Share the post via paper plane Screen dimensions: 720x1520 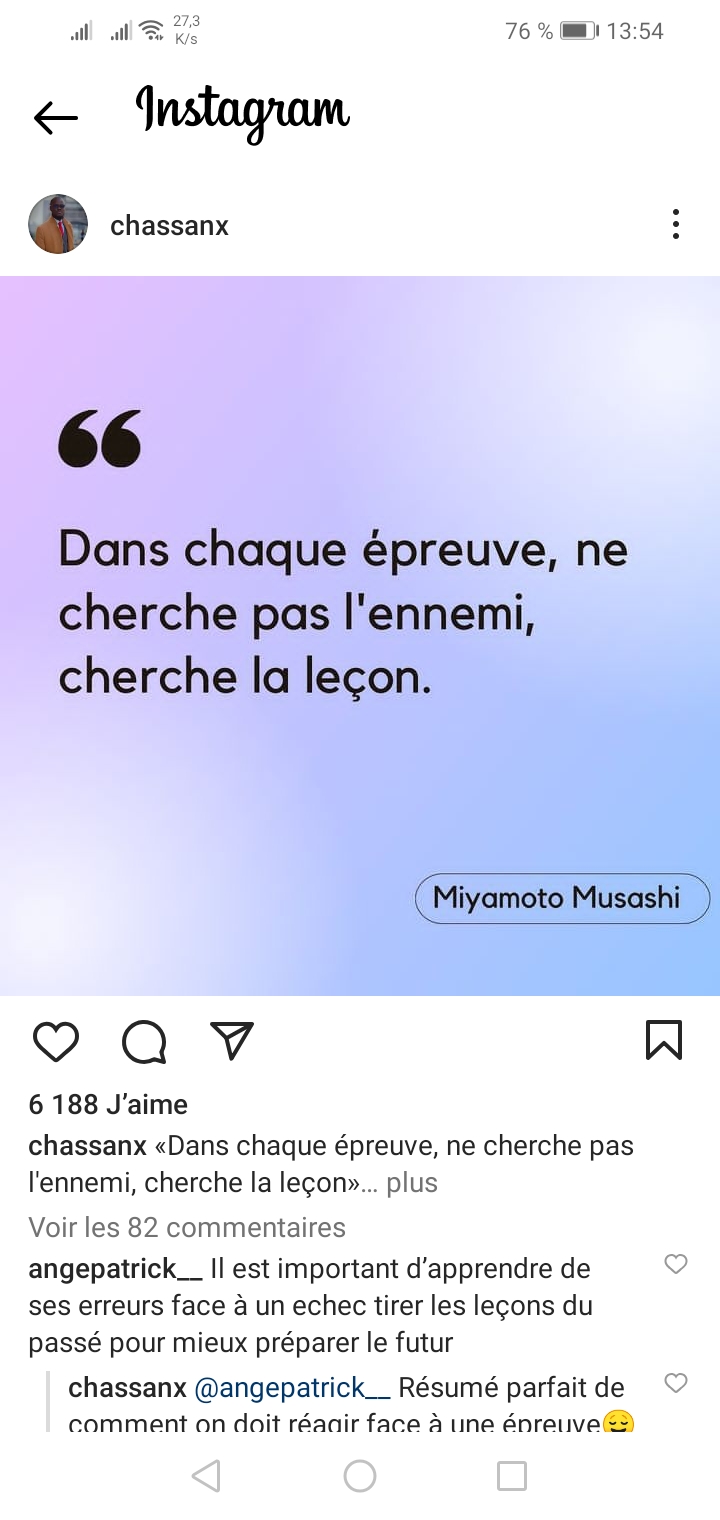(x=232, y=1040)
